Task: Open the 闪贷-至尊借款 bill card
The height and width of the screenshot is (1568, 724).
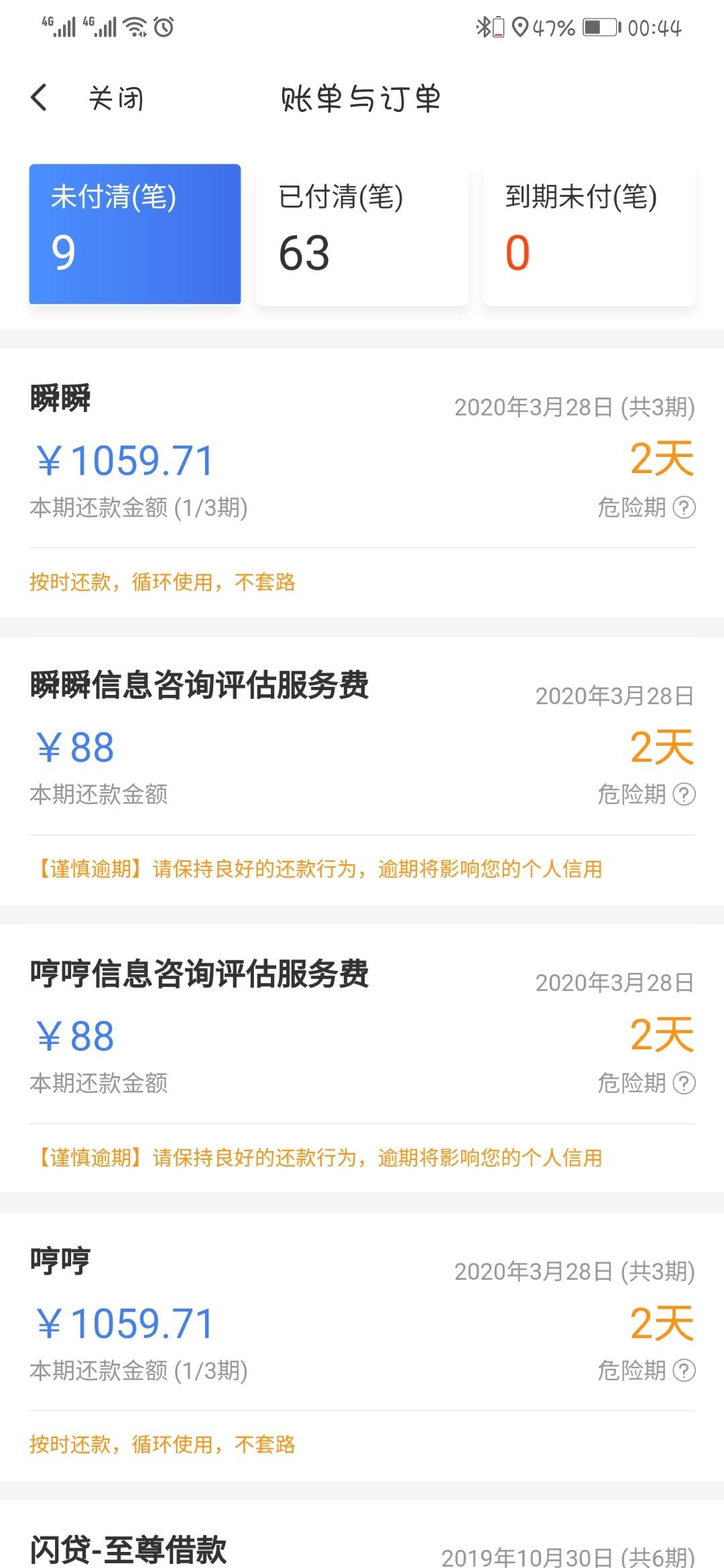Action: point(362,1534)
